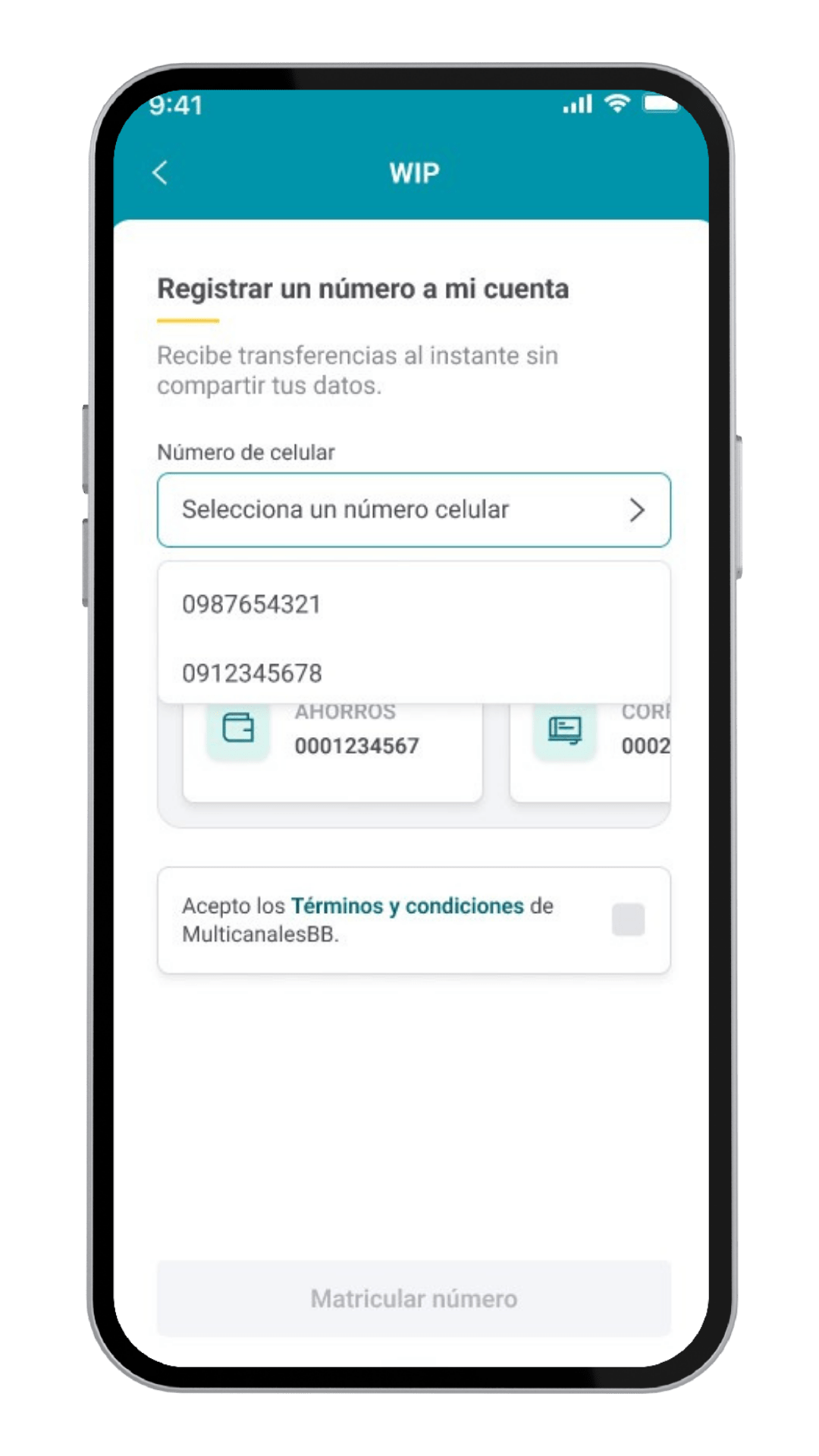Select the Ahorros account 0001234567 card
Image resolution: width=819 pixels, height=1456 pixels.
click(x=332, y=751)
